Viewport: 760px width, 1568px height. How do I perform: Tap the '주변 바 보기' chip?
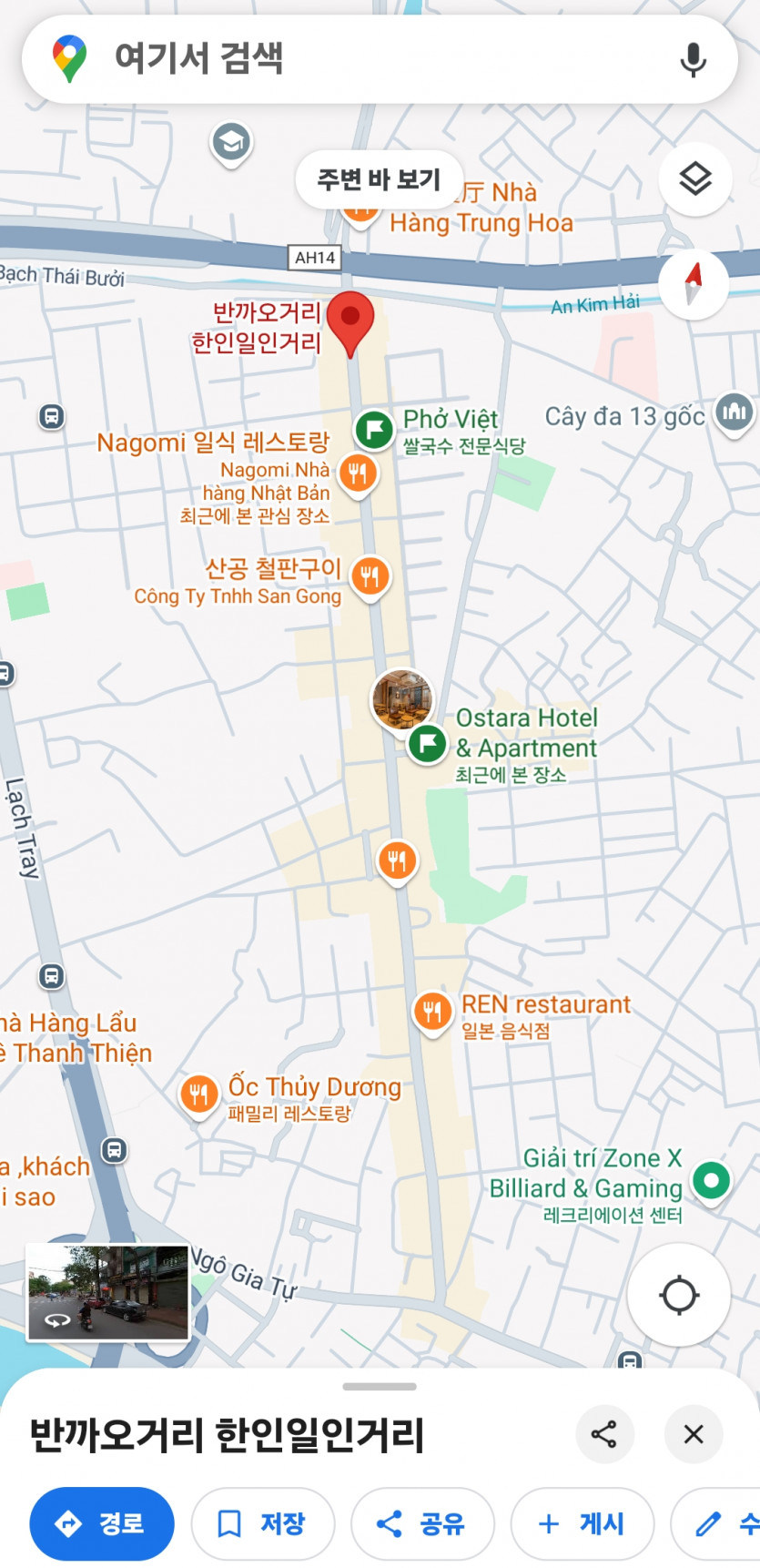(379, 179)
